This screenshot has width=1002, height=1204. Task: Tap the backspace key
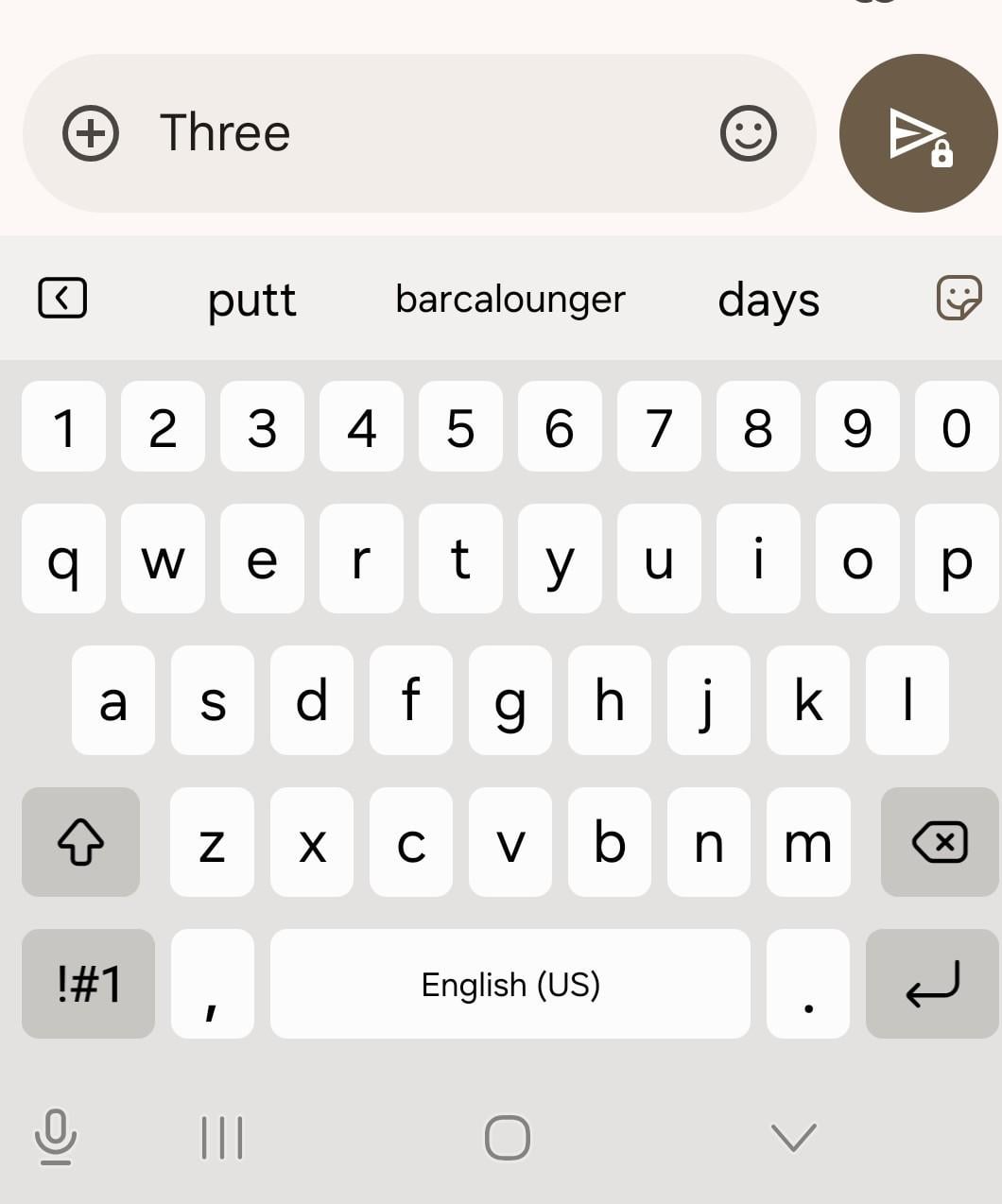tap(939, 842)
